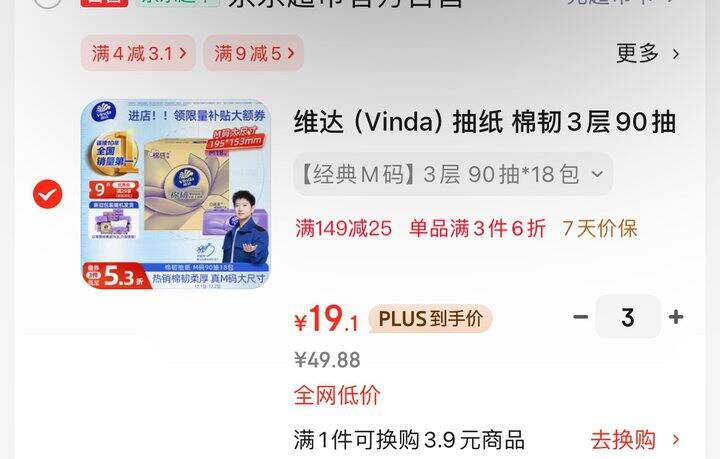Open 去换购 add-on purchase link
The width and height of the screenshot is (720, 459).
(634, 439)
